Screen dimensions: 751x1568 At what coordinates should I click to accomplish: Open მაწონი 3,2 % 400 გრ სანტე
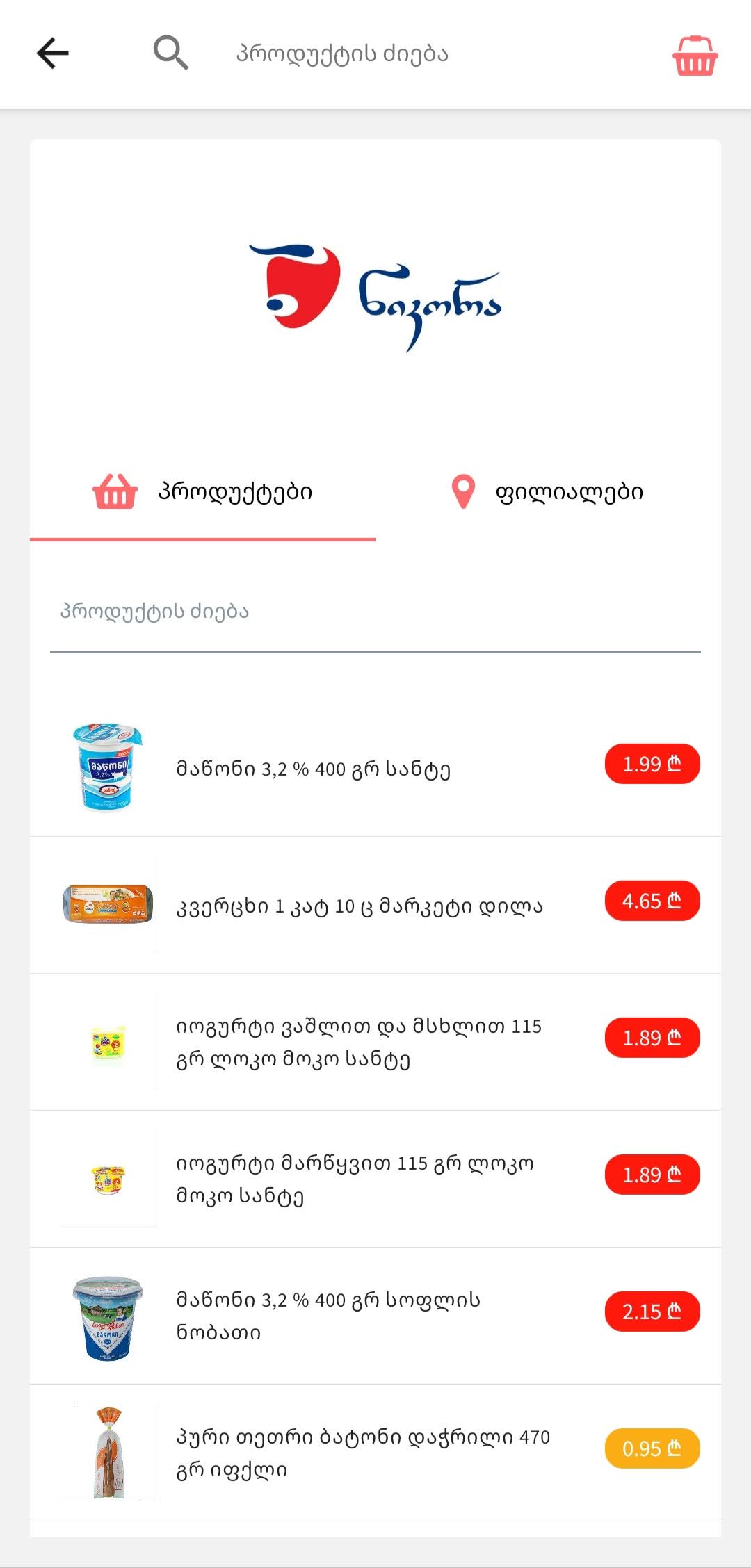[313, 769]
